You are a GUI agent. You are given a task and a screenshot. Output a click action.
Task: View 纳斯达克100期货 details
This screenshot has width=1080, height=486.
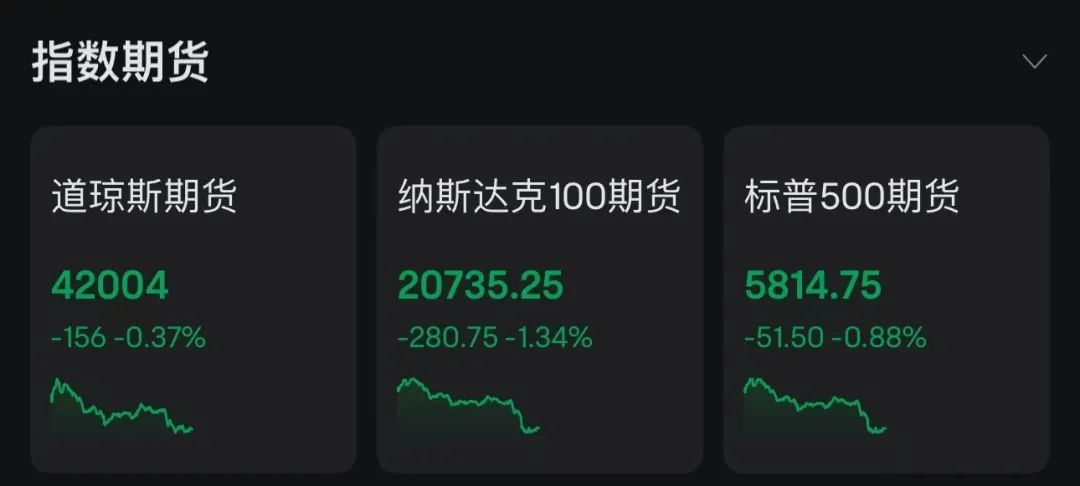(x=539, y=298)
